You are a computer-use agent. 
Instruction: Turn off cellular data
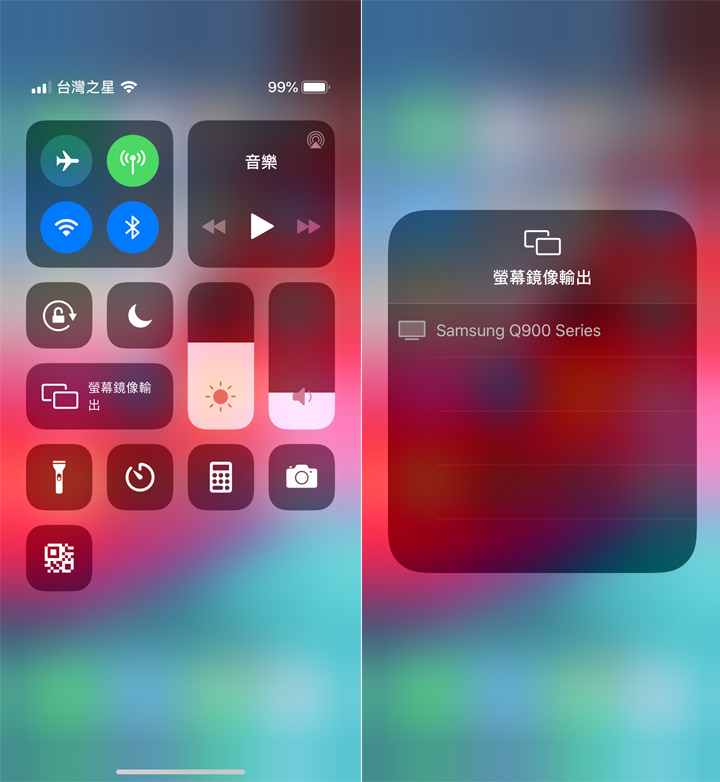click(133, 161)
